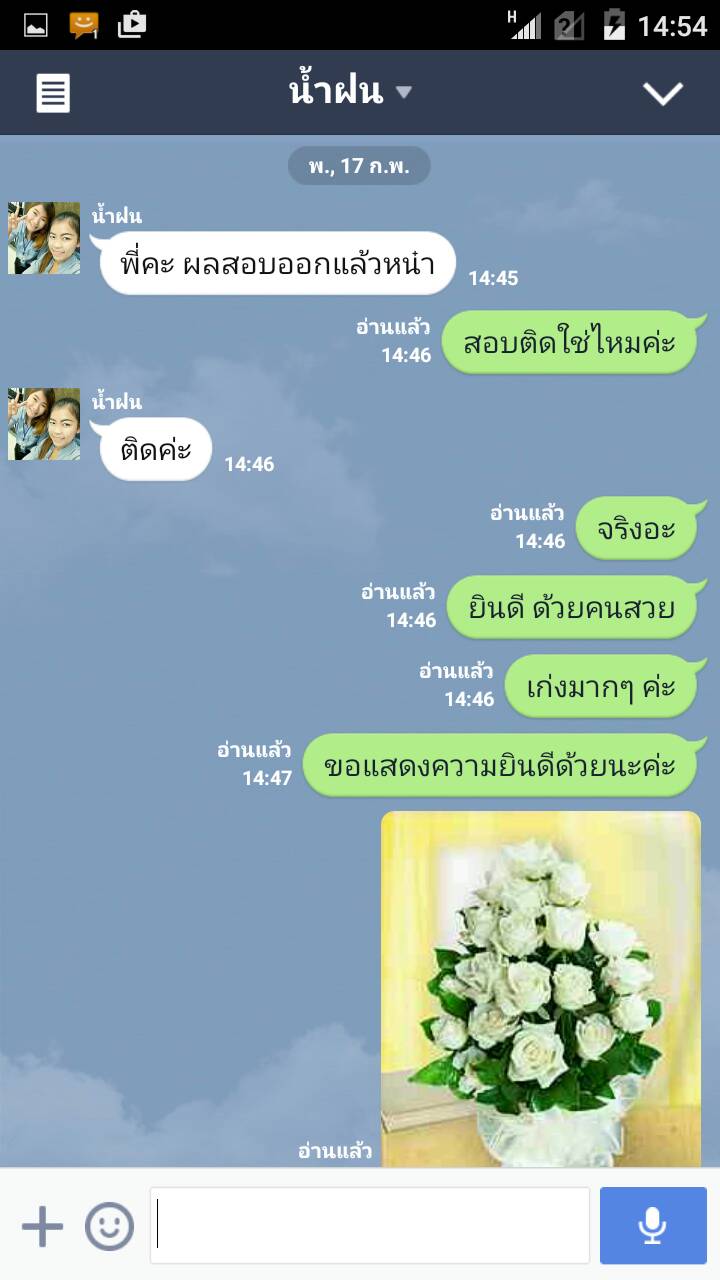Tap the microphone voice message button

pyautogui.click(x=653, y=1226)
